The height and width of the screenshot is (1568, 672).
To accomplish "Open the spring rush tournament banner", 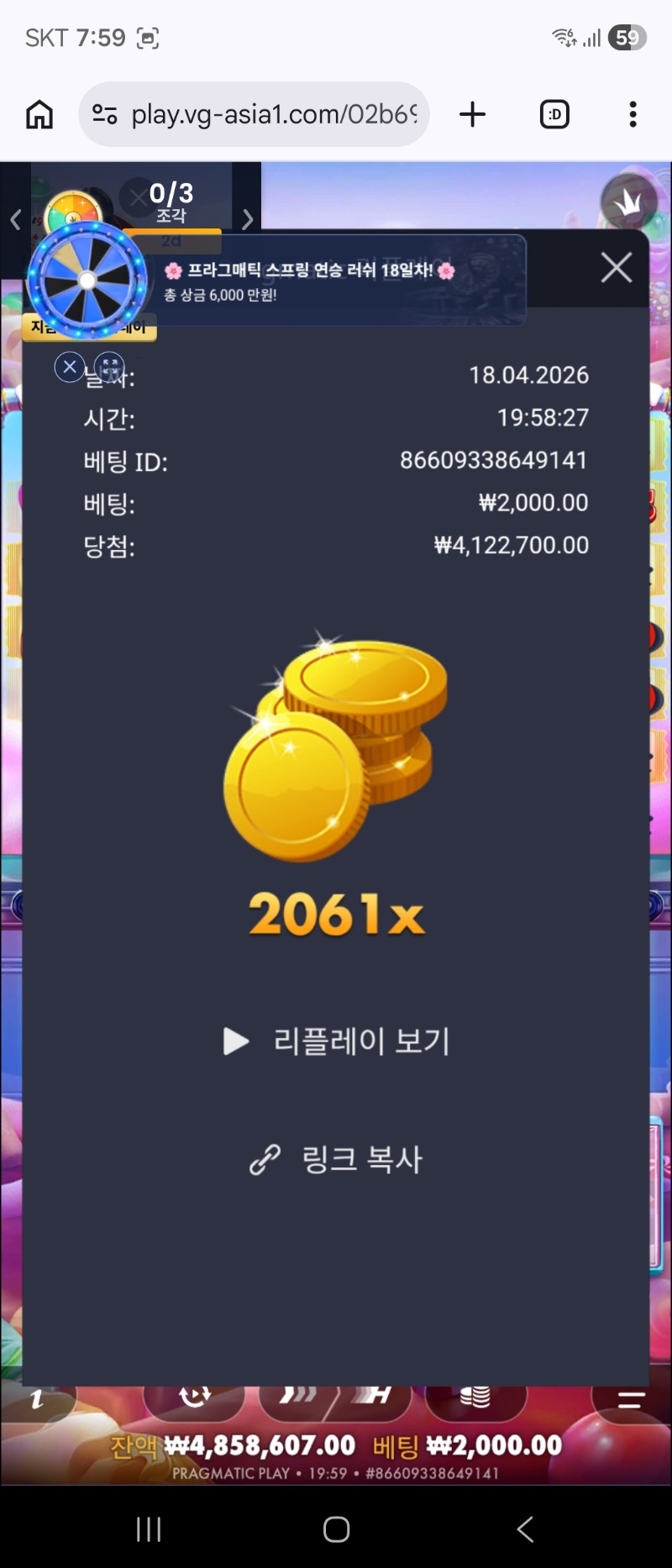I will click(x=336, y=281).
